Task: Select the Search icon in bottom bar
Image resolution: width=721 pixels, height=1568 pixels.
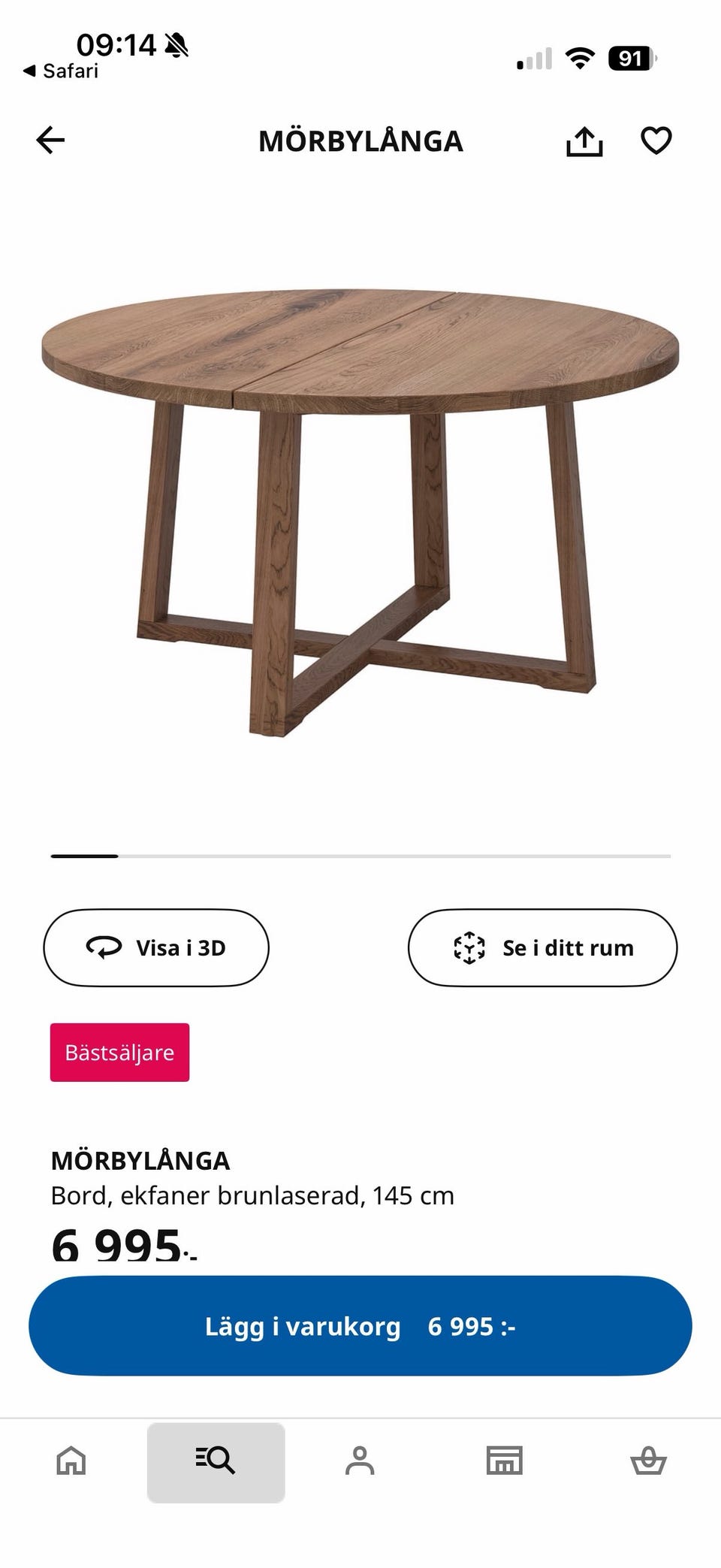Action: [x=216, y=1461]
